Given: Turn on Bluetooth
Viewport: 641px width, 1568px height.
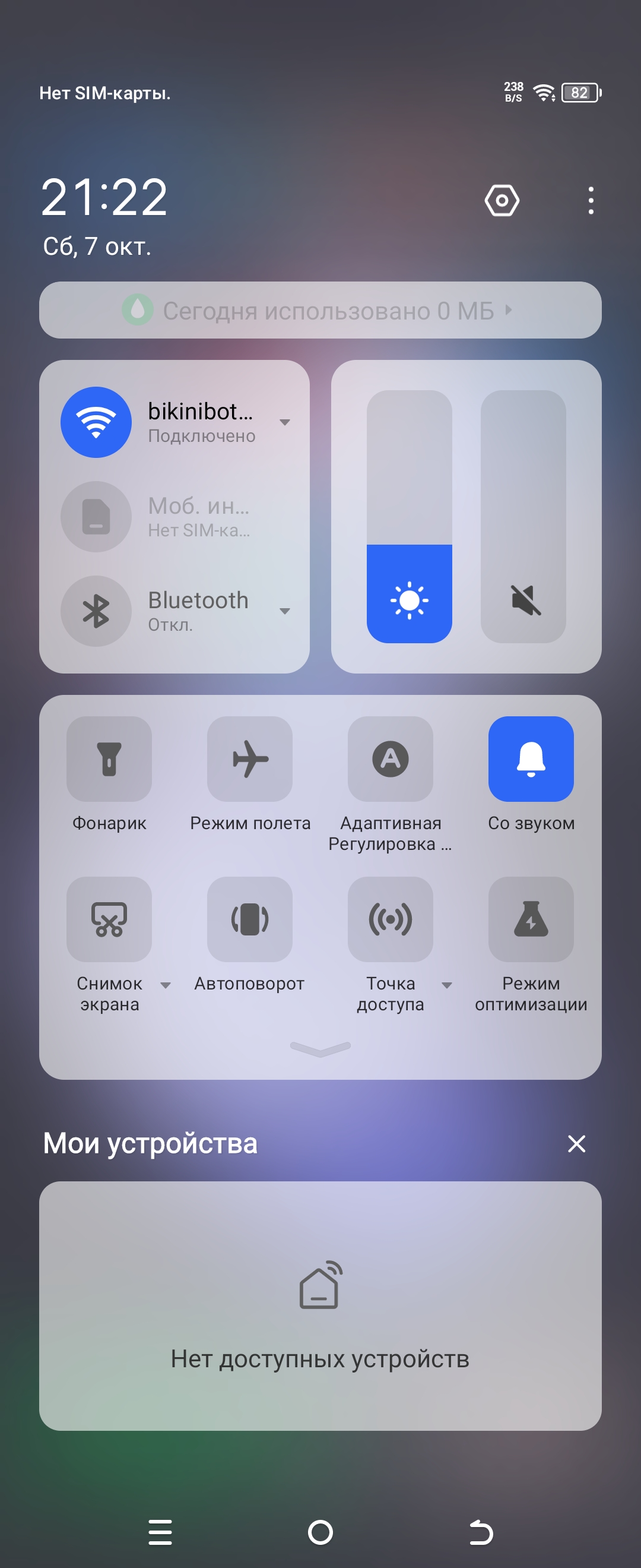Looking at the screenshot, I should point(96,611).
